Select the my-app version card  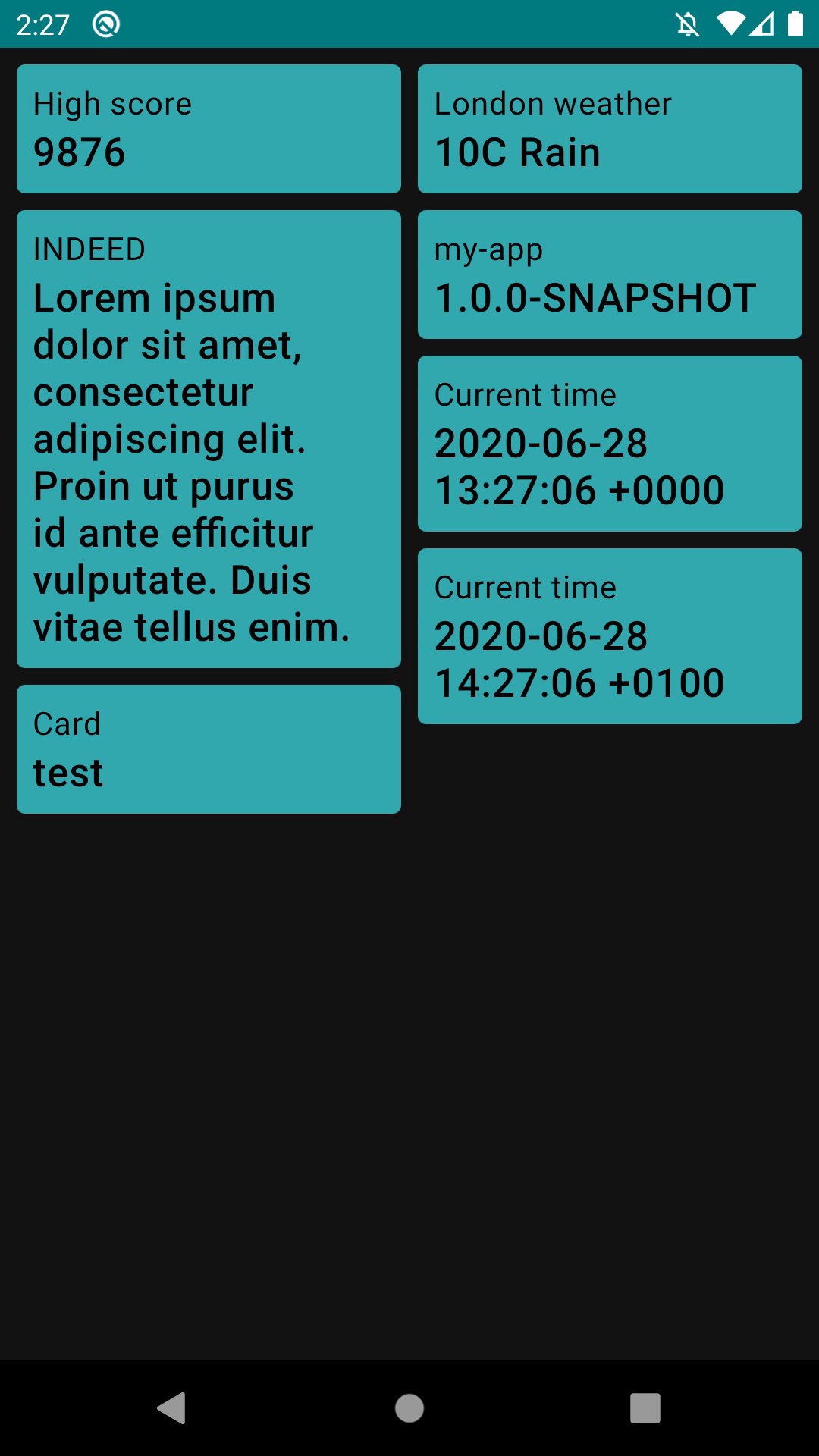click(609, 273)
